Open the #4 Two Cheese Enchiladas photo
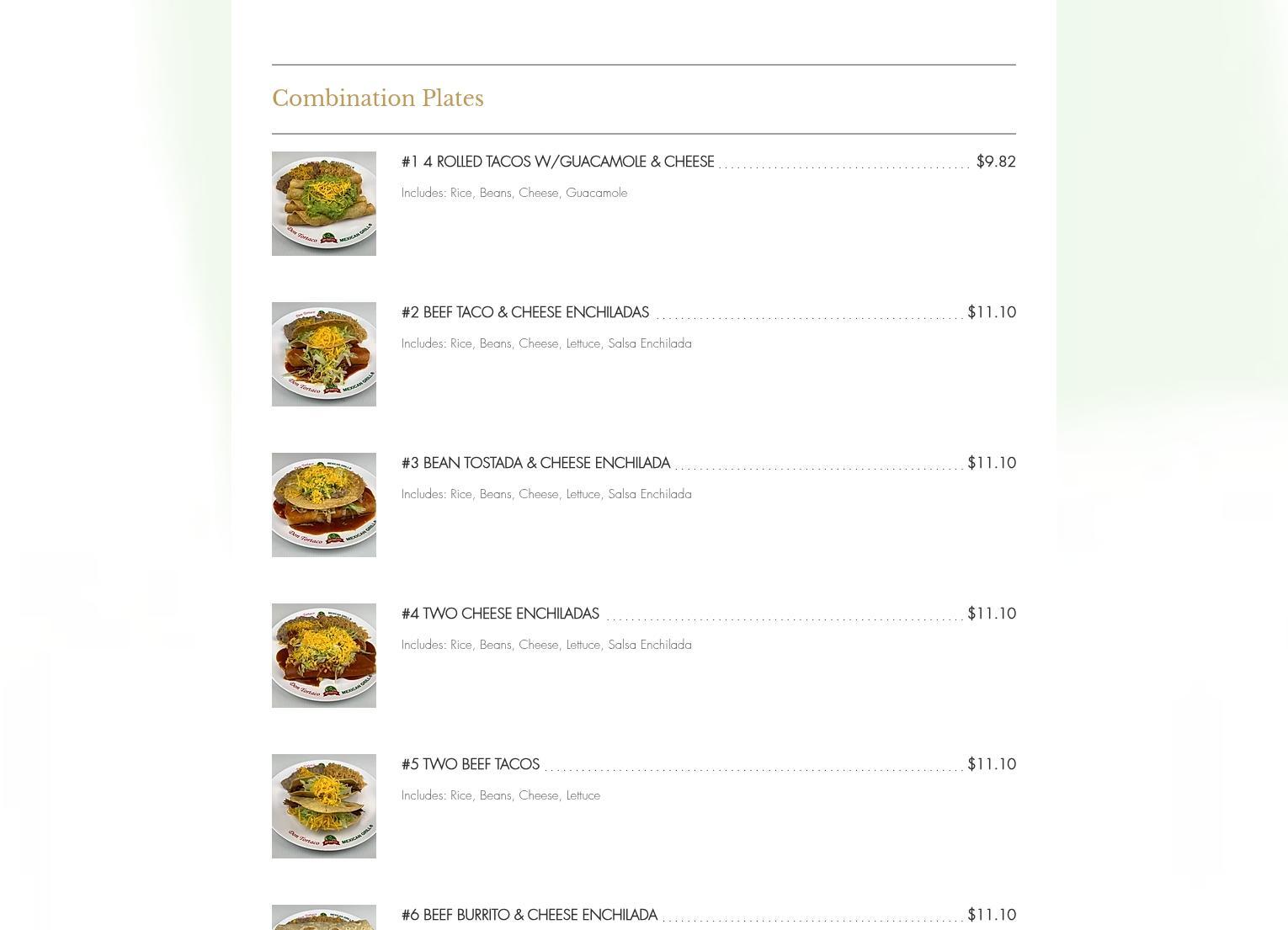The height and width of the screenshot is (930, 1288). pyautogui.click(x=323, y=656)
